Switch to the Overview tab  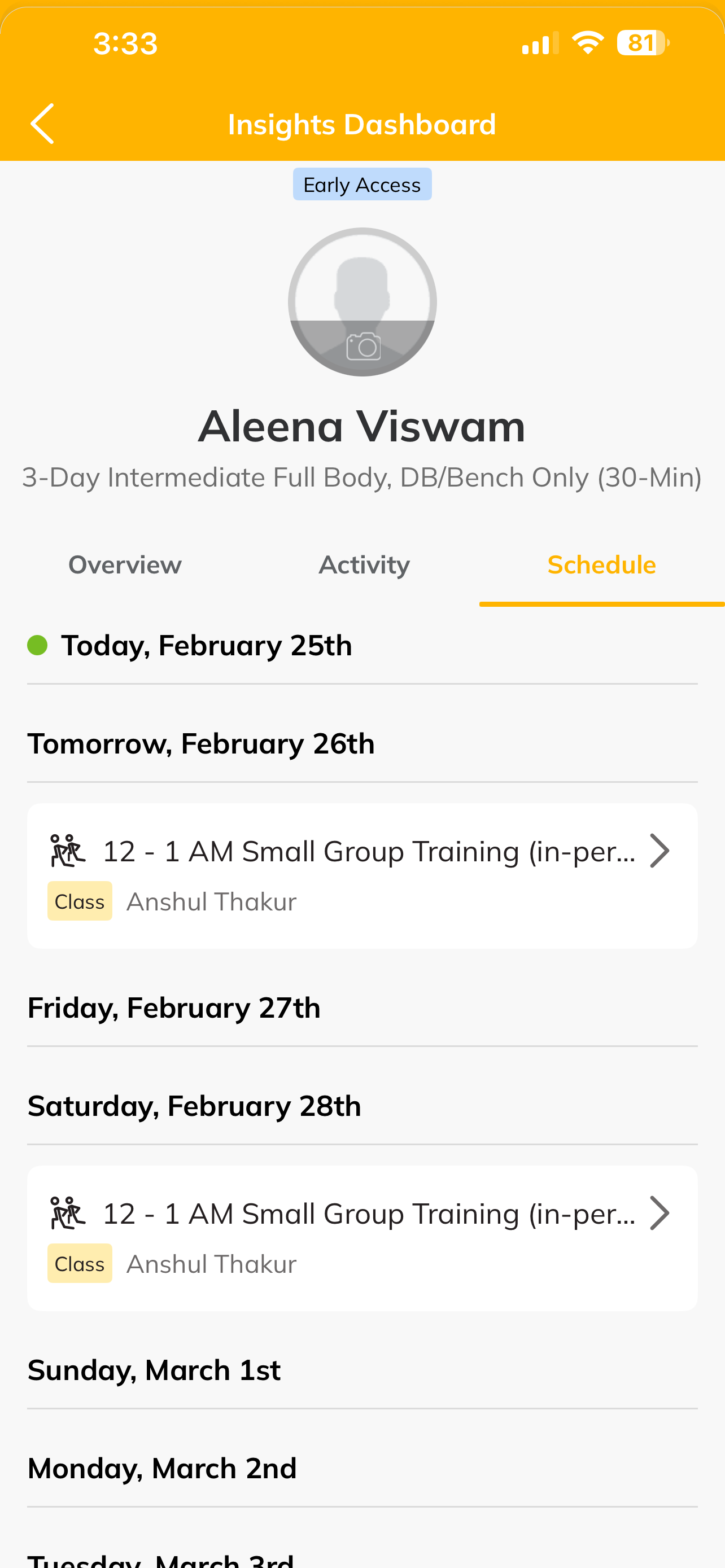click(x=125, y=565)
